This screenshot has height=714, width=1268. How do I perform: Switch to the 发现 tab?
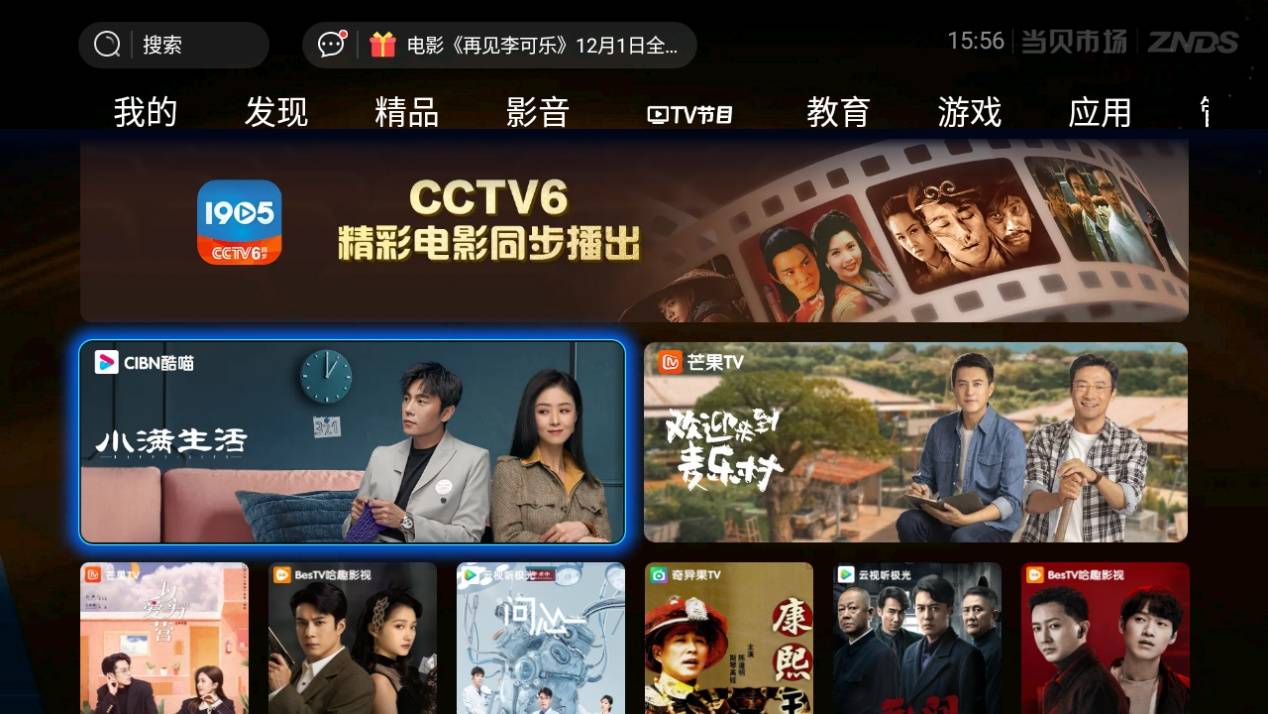tap(276, 113)
